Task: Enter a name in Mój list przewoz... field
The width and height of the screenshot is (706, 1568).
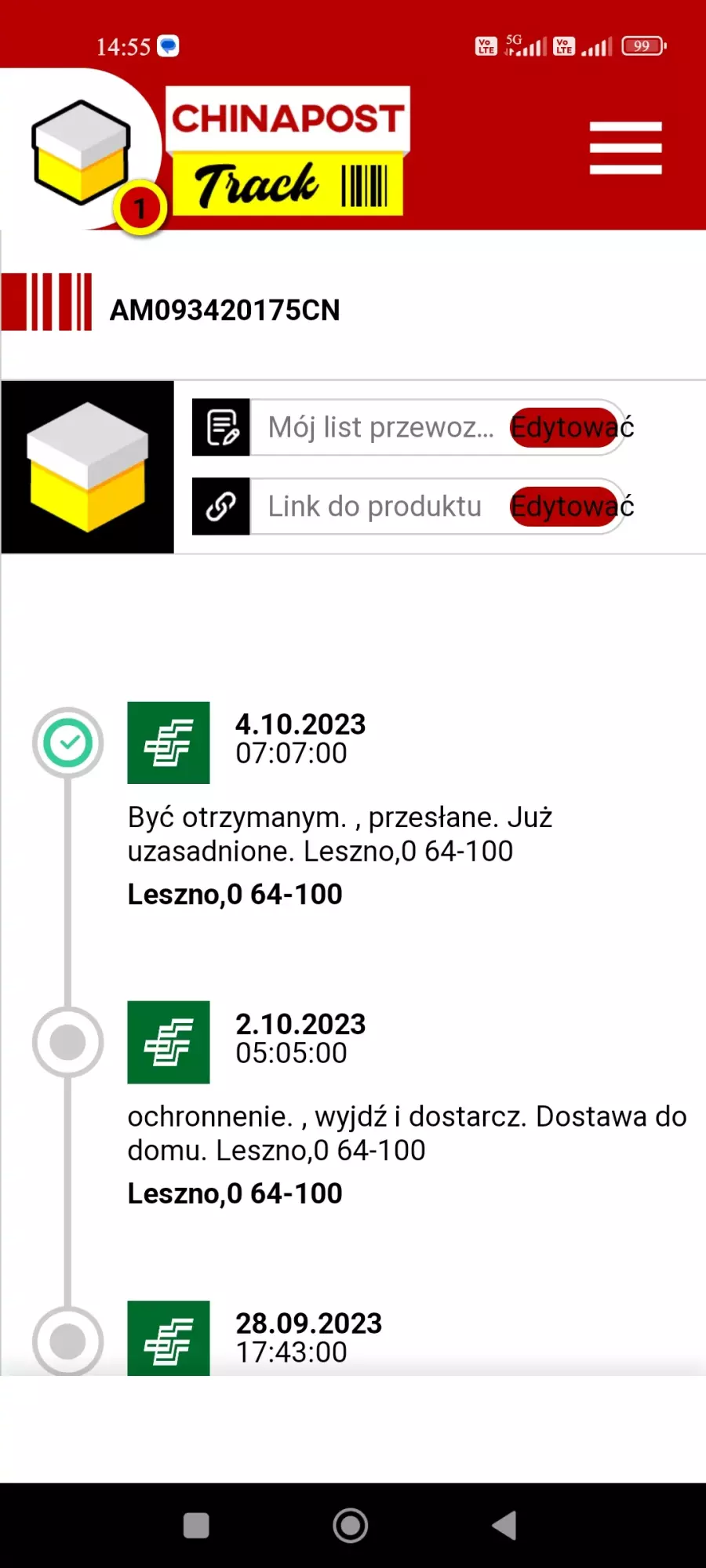Action: click(380, 427)
